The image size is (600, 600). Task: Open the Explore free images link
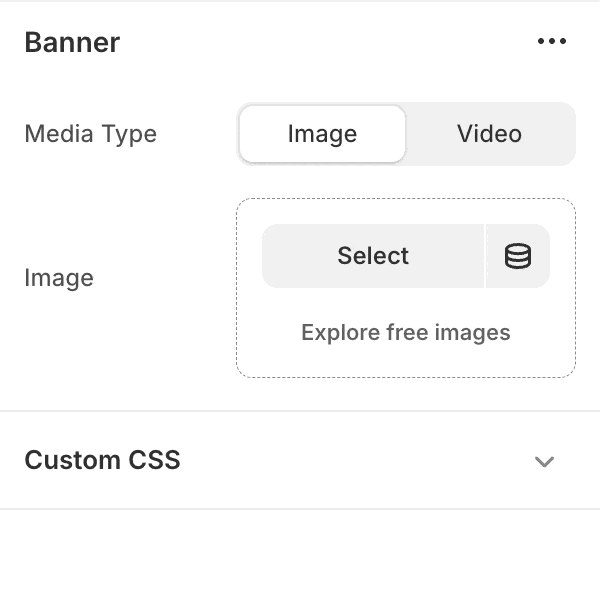(405, 332)
